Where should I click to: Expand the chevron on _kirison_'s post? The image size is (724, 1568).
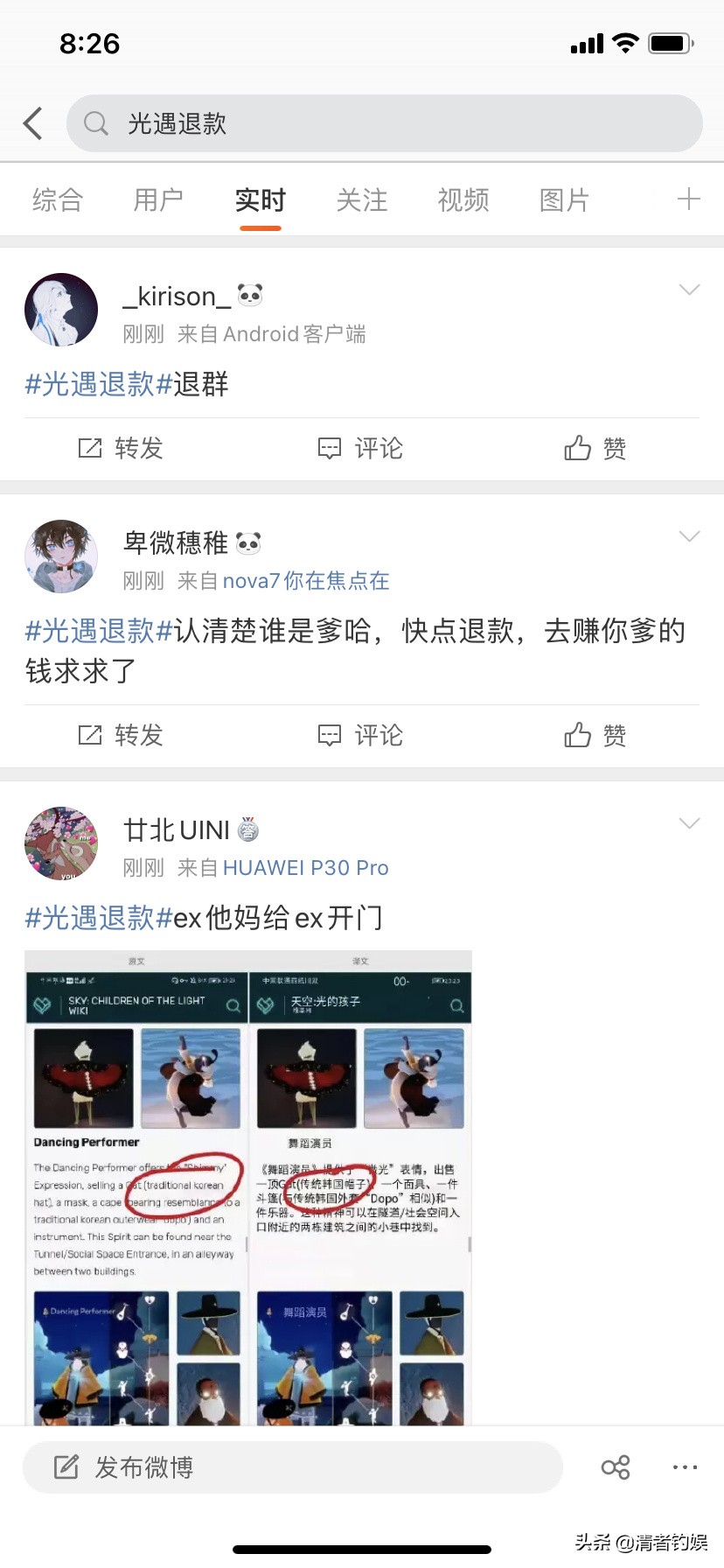(690, 289)
